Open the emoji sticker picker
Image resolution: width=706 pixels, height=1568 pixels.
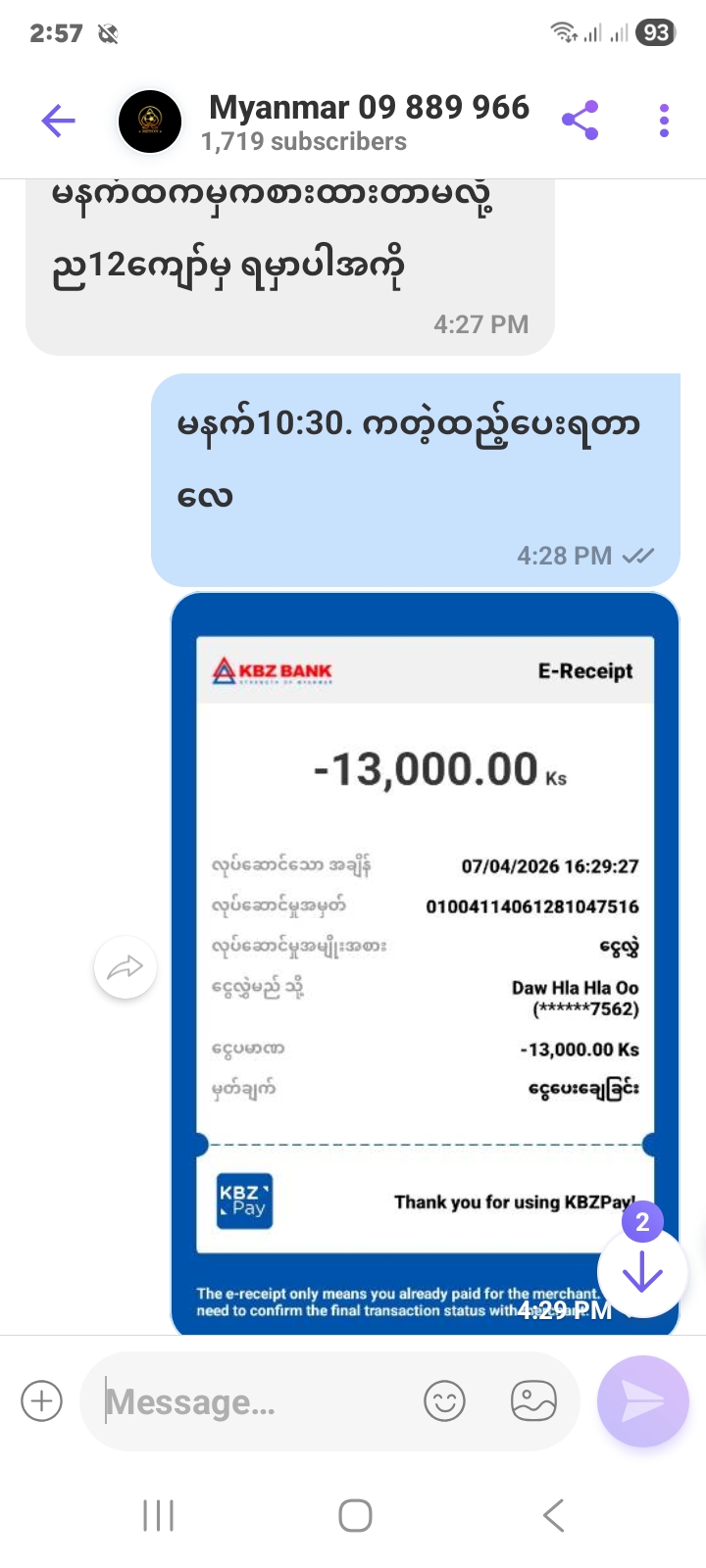coord(444,1400)
